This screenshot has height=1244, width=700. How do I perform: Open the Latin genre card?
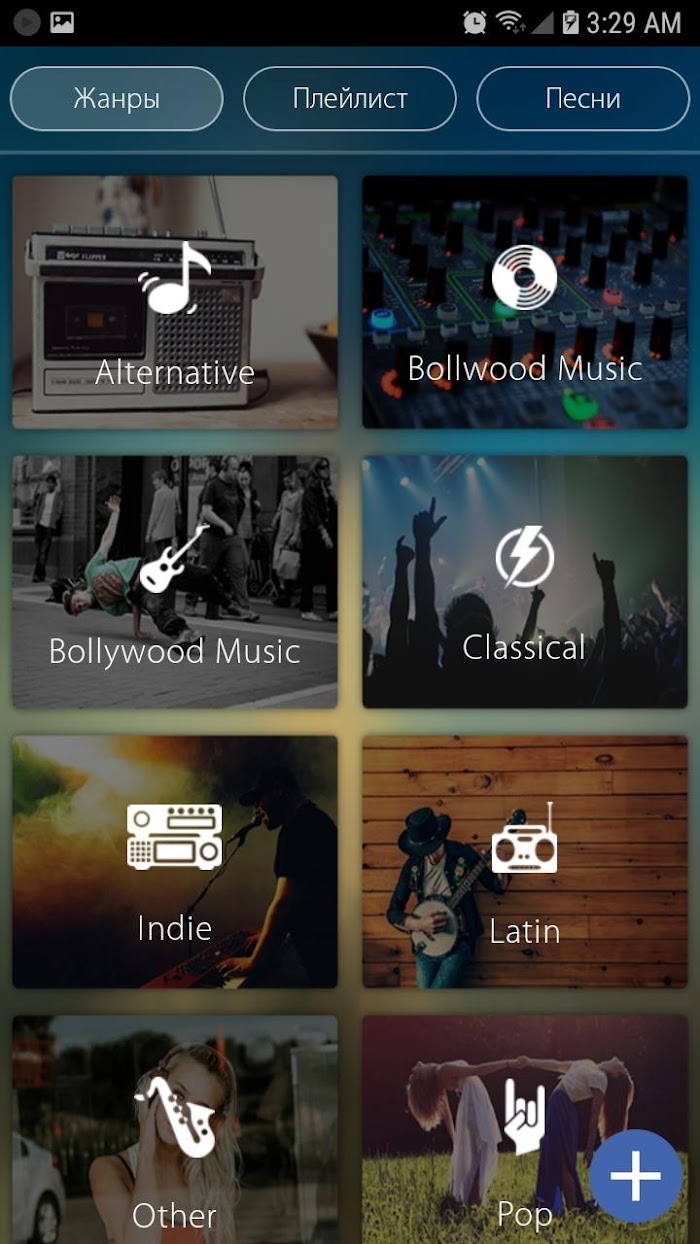525,862
